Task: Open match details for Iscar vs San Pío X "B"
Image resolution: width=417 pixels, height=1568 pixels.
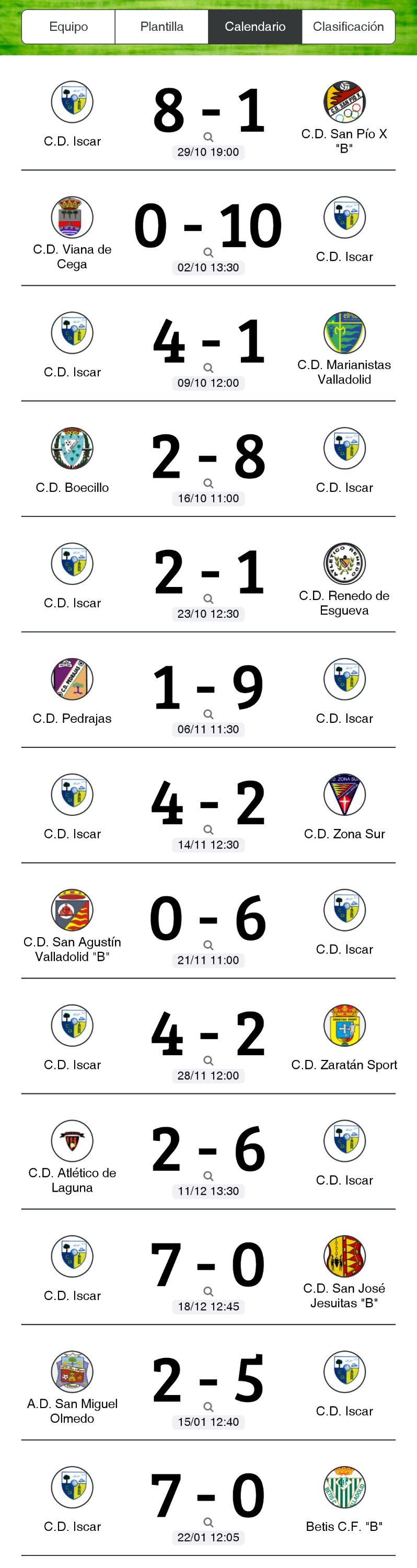Action: pos(208,137)
